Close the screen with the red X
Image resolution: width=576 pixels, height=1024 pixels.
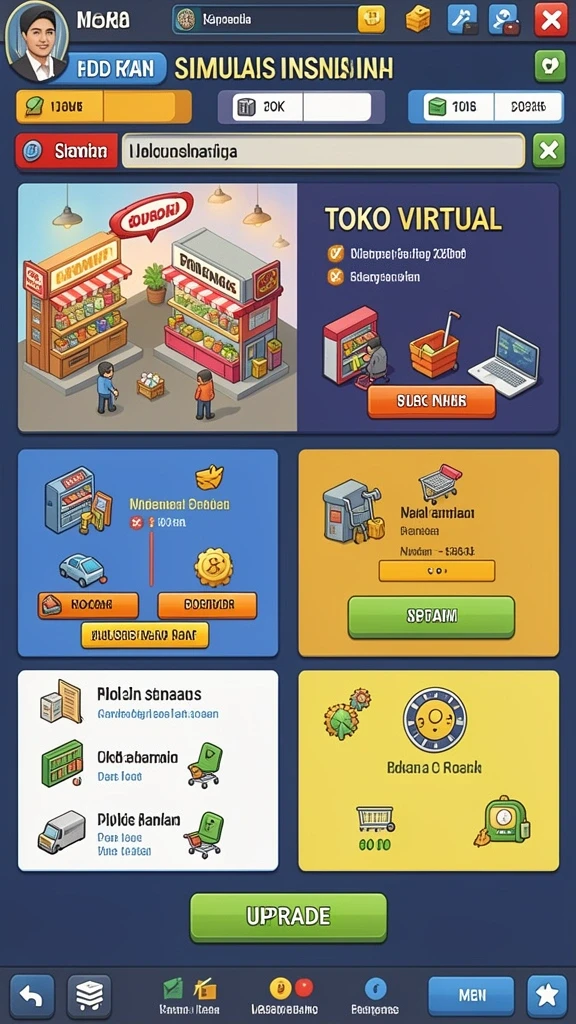tap(551, 20)
